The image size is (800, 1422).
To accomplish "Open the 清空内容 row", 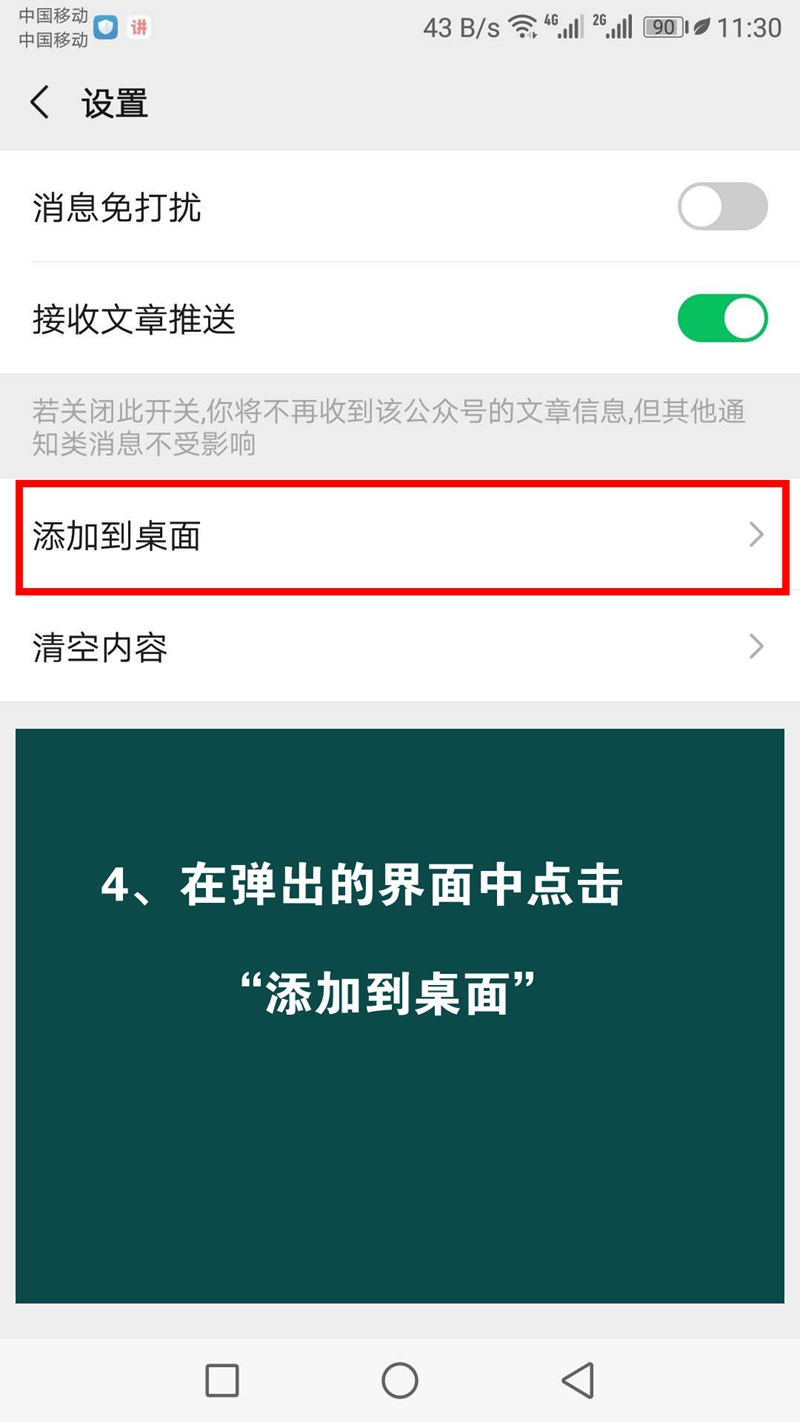I will pos(400,648).
